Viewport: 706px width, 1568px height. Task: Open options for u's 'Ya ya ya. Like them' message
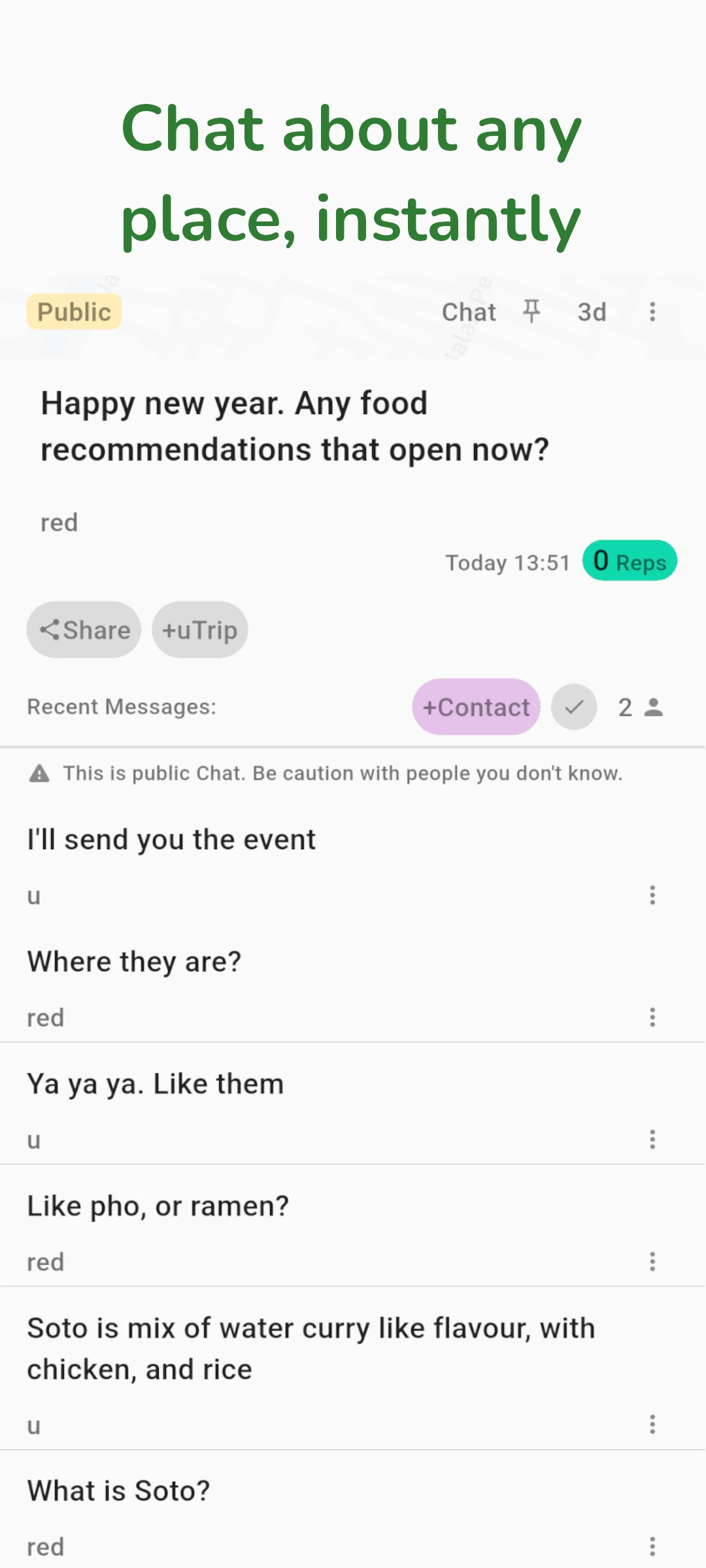click(652, 1139)
